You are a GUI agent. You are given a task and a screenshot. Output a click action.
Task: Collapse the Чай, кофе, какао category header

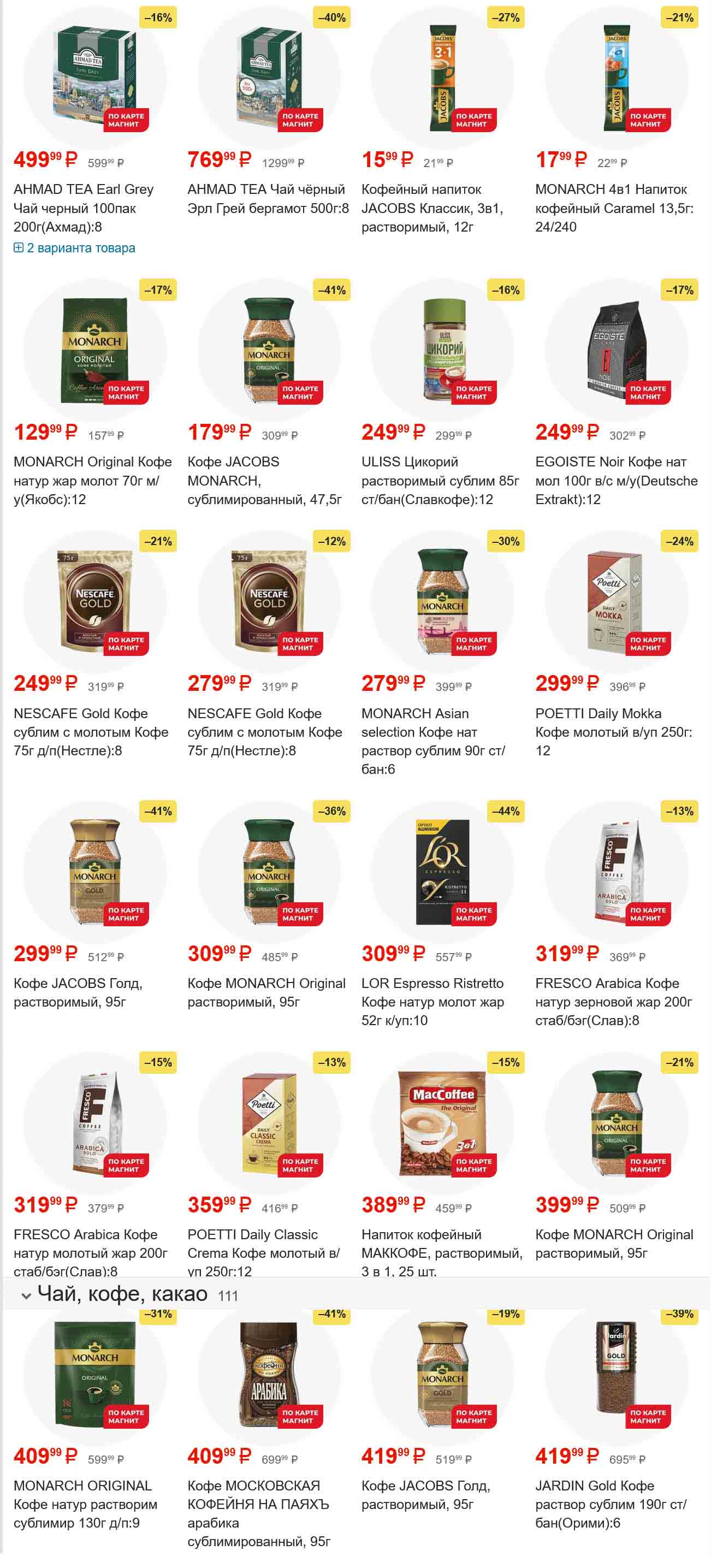pos(26,1296)
